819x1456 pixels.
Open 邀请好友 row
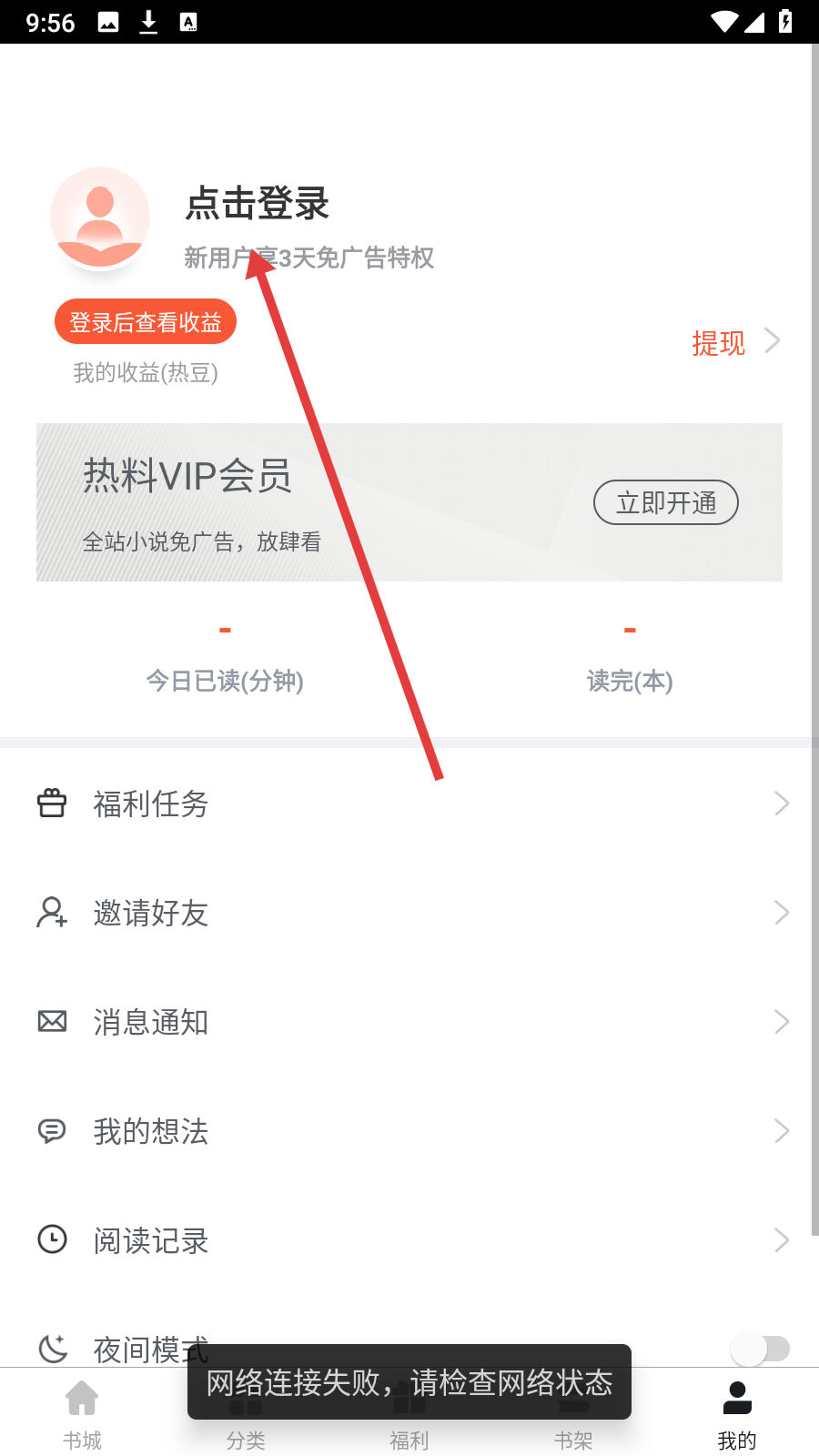point(409,913)
